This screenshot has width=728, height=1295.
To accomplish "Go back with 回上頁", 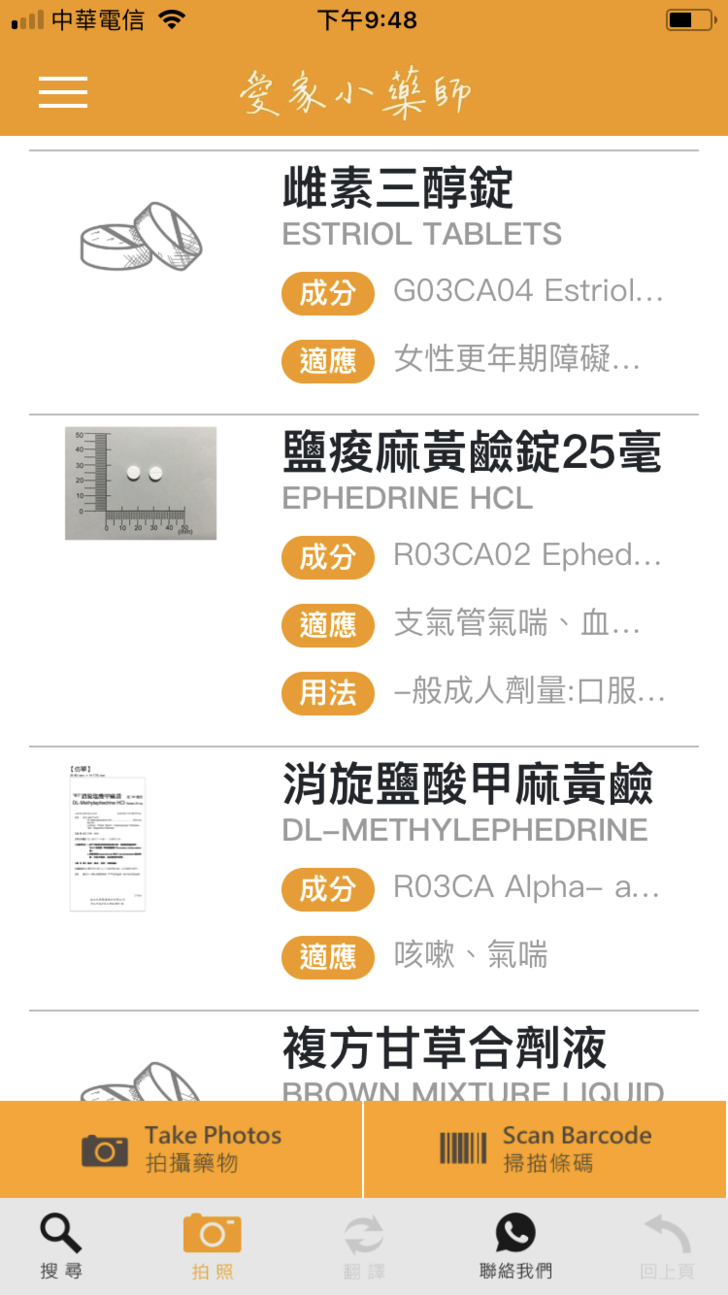I will click(x=667, y=1246).
